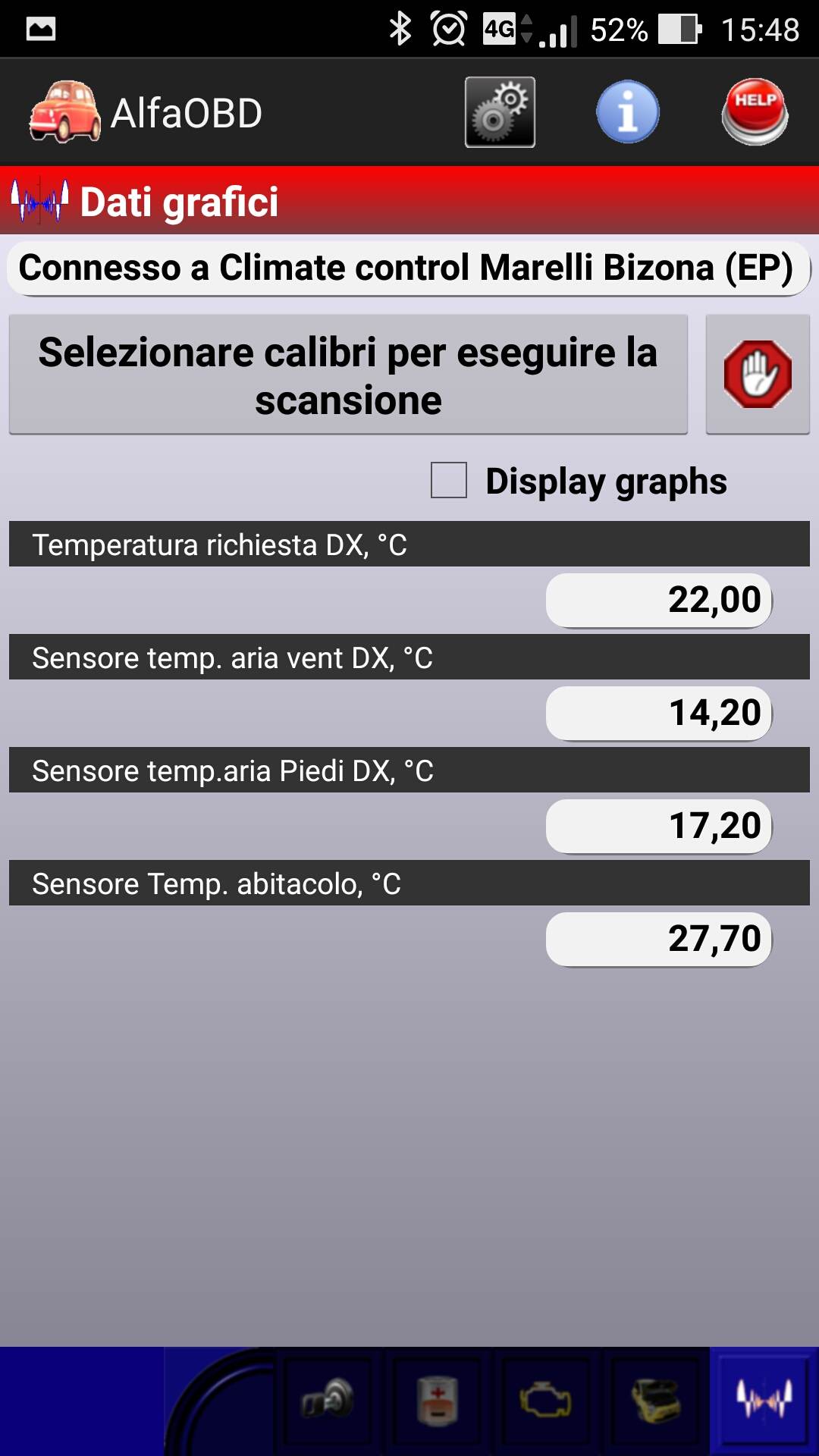The height and width of the screenshot is (1456, 819).
Task: Enable the Display graphs checkbox
Action: (449, 480)
